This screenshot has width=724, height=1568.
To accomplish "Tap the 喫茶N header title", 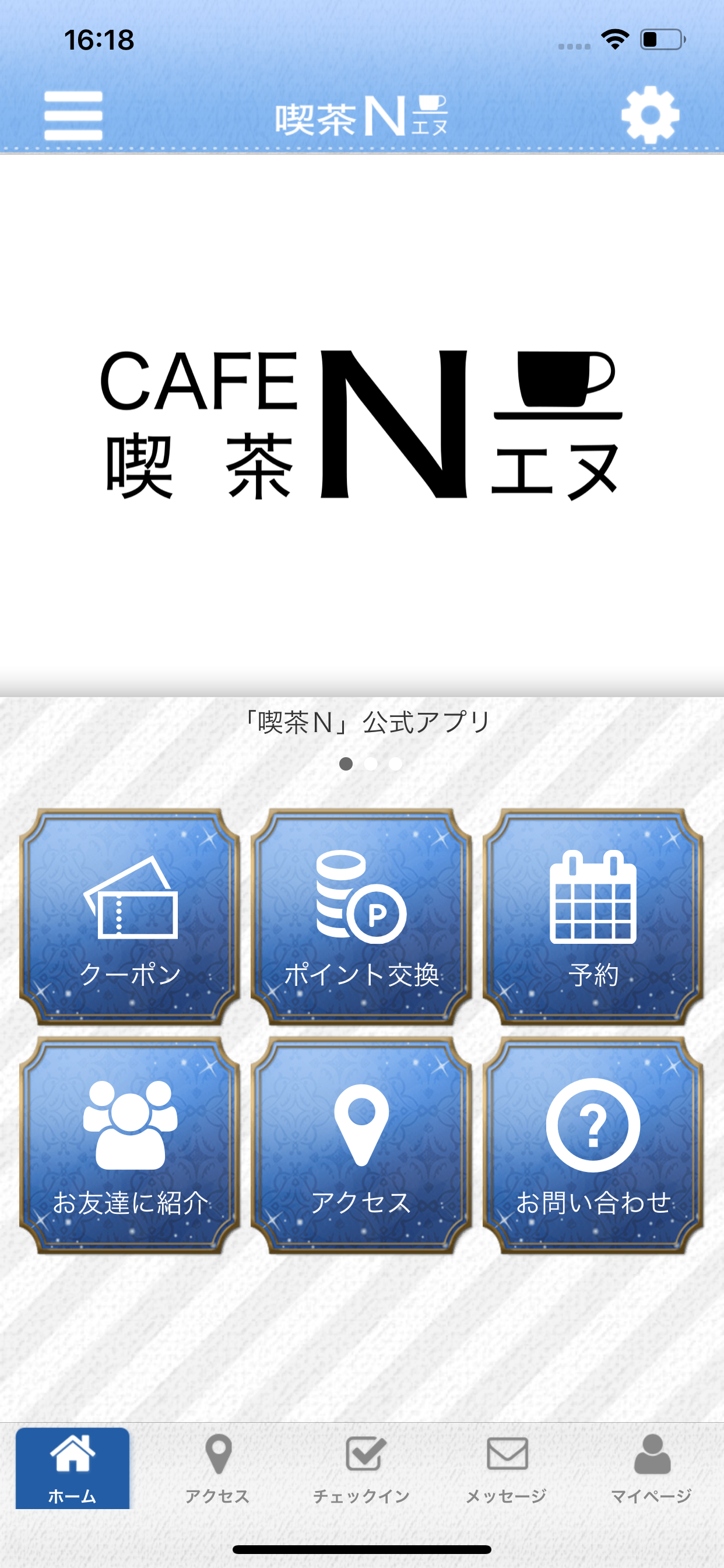I will click(362, 116).
